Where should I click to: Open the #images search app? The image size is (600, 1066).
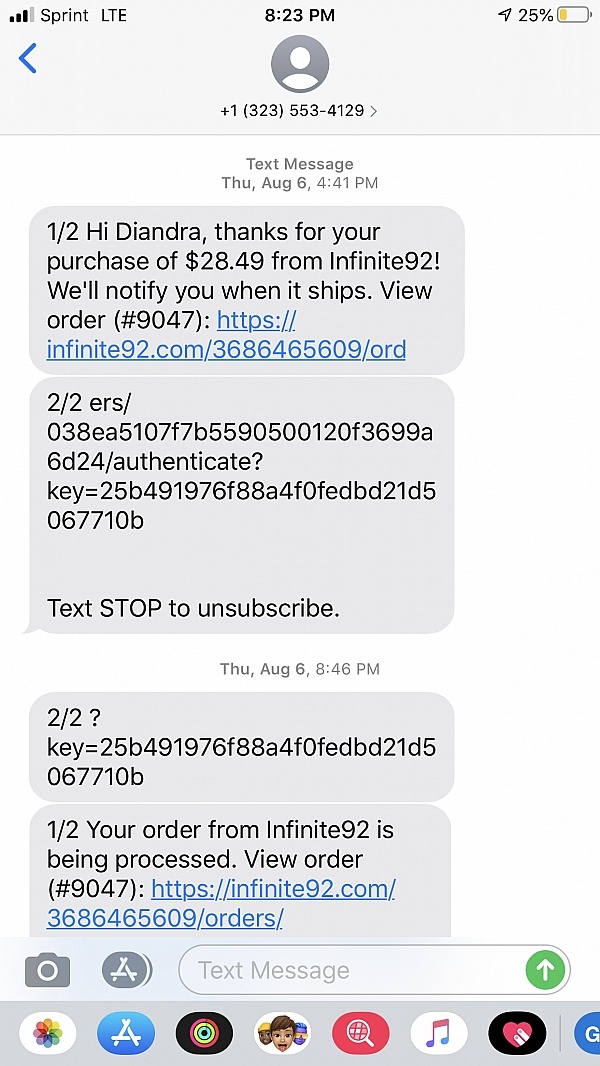(361, 1033)
